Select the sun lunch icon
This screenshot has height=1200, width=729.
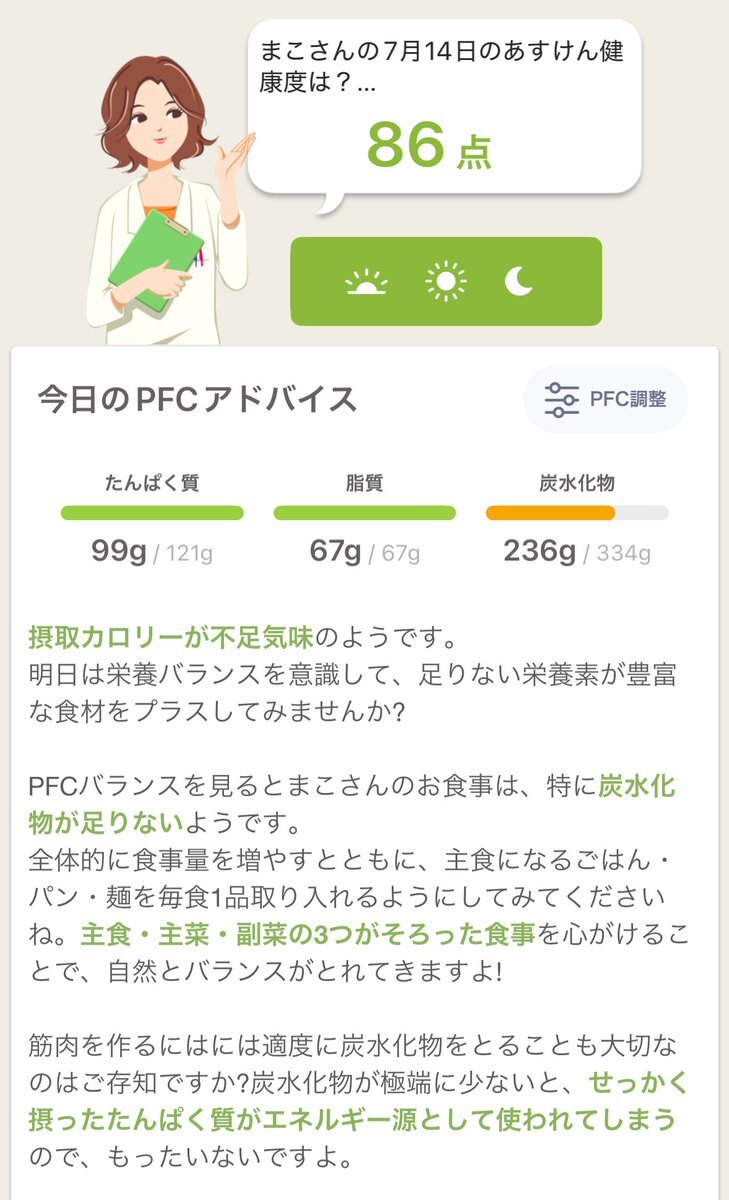pos(445,282)
